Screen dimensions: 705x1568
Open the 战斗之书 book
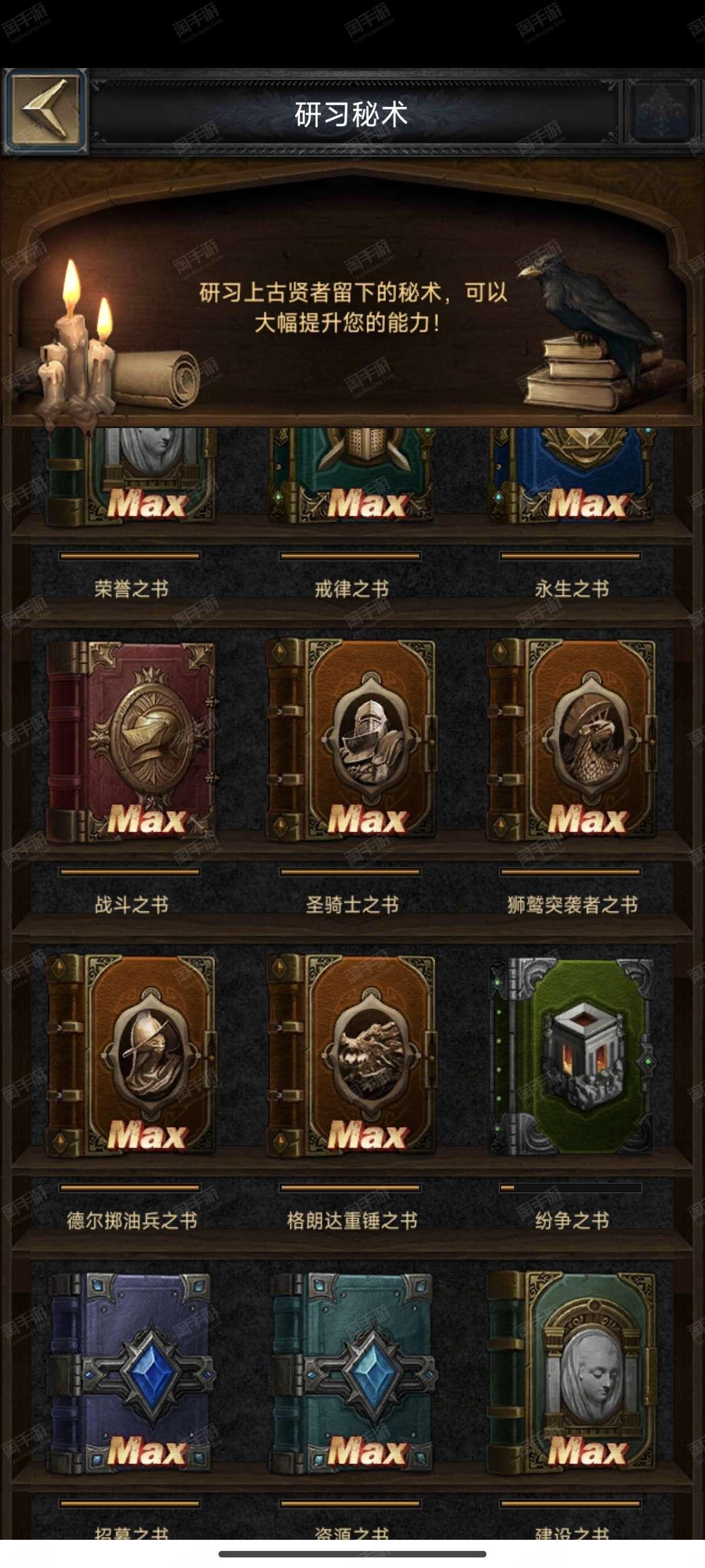[x=131, y=739]
